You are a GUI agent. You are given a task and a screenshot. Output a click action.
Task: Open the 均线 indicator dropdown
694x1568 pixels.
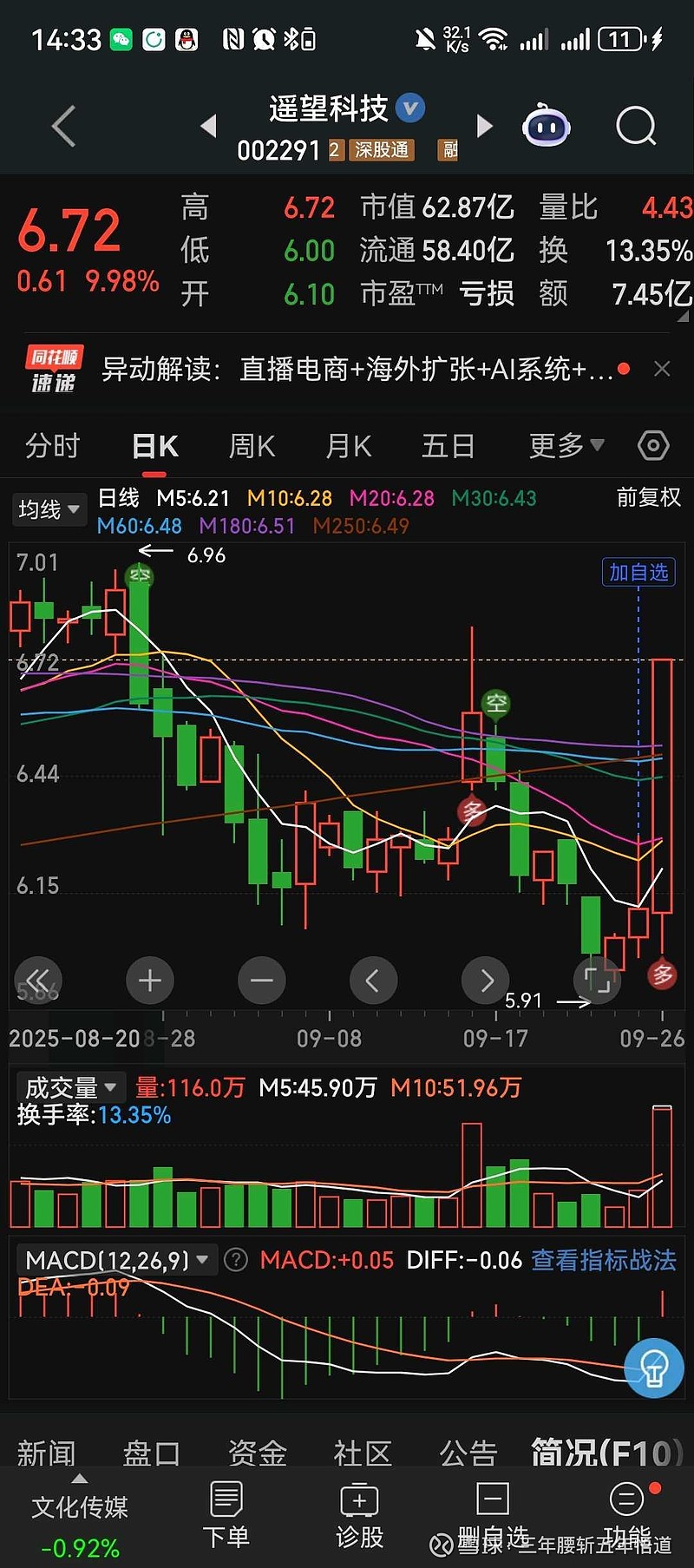[49, 509]
